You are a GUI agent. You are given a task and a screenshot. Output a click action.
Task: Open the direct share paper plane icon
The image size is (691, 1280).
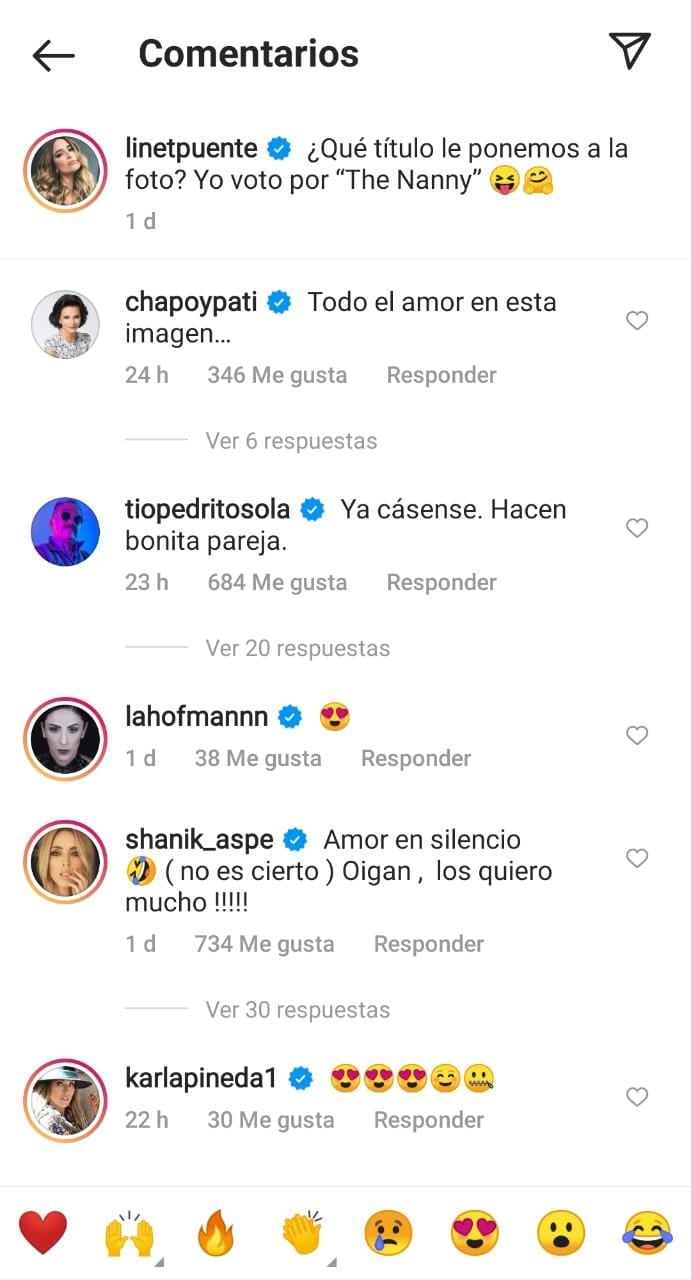629,51
